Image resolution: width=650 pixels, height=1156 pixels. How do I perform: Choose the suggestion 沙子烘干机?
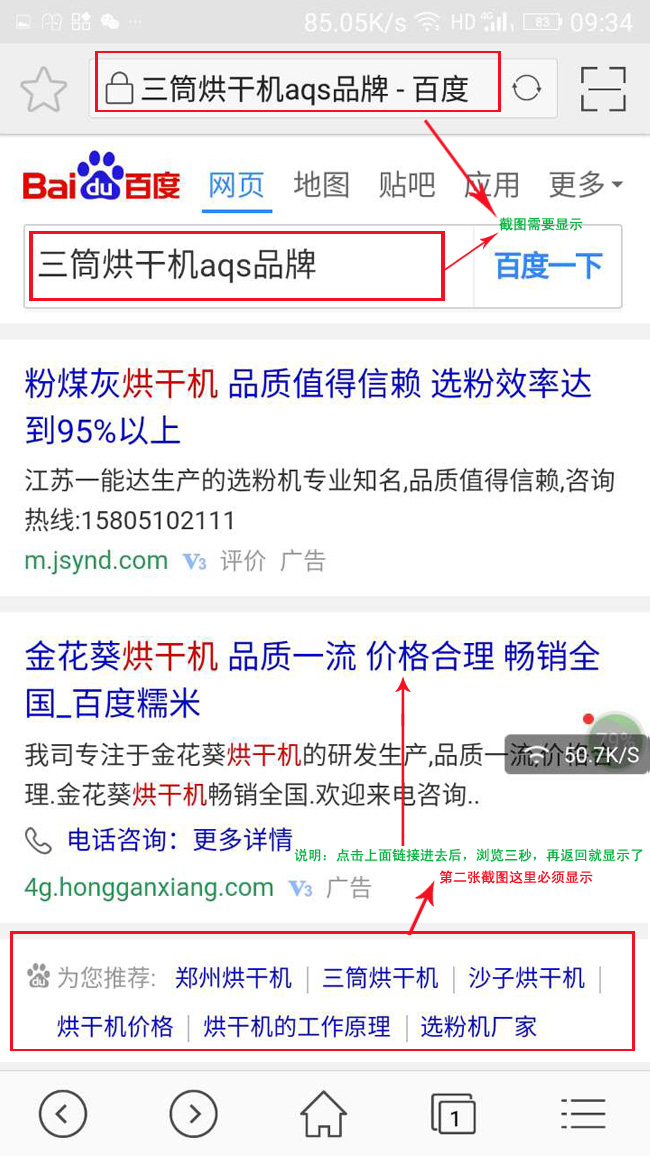pos(526,977)
